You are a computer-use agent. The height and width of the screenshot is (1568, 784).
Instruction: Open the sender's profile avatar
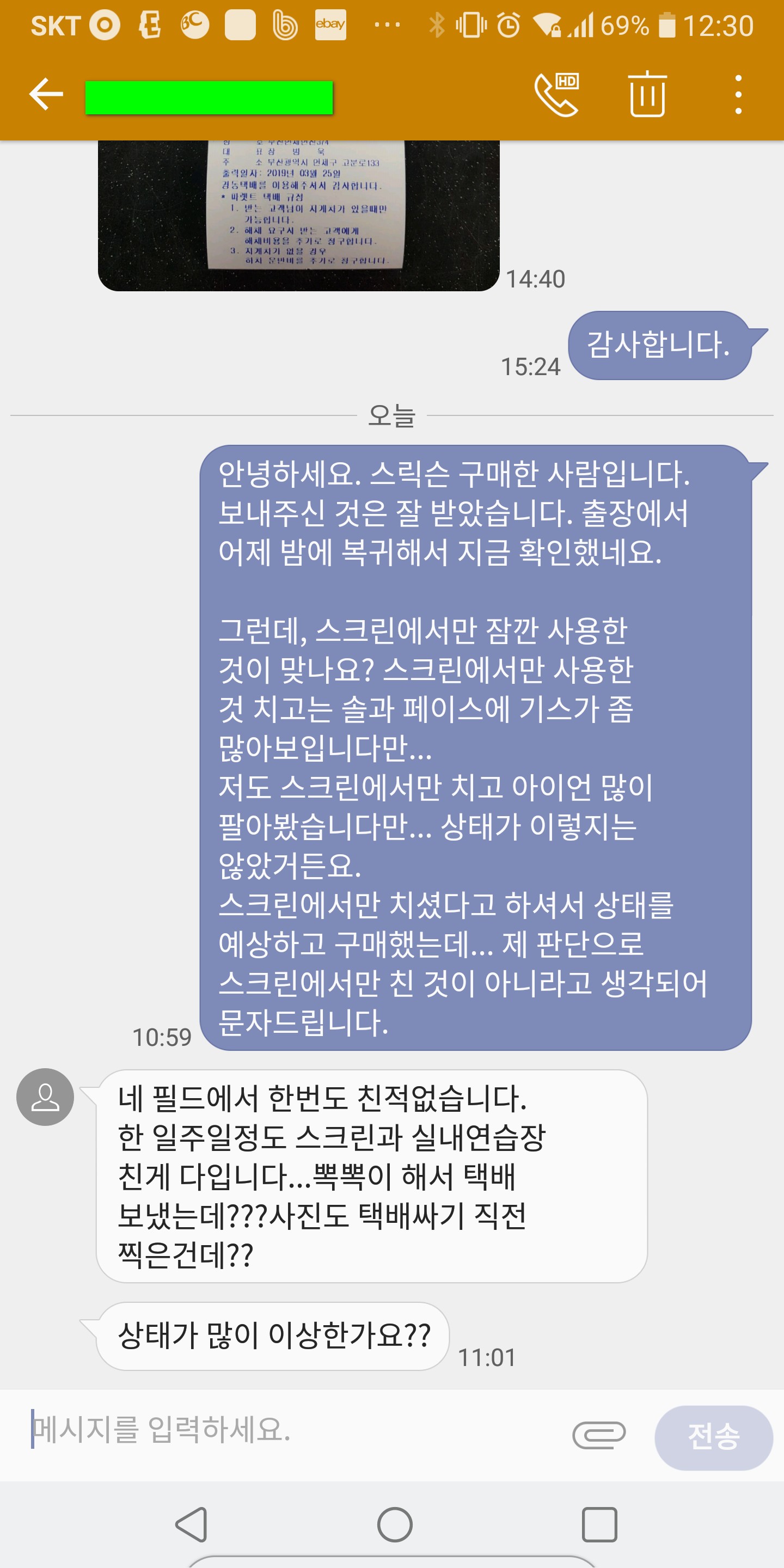[45, 1097]
